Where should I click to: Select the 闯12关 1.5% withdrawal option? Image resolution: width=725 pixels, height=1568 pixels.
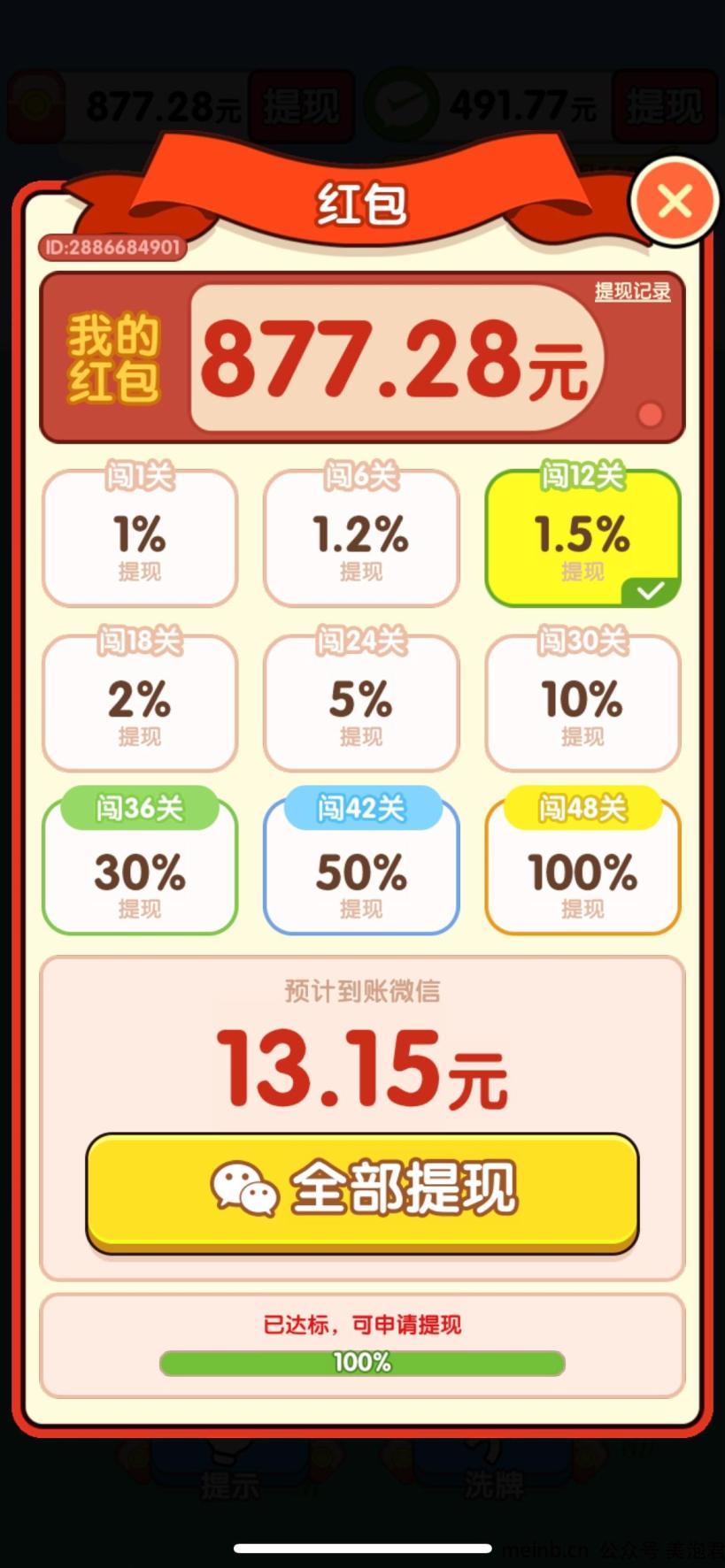coord(582,539)
